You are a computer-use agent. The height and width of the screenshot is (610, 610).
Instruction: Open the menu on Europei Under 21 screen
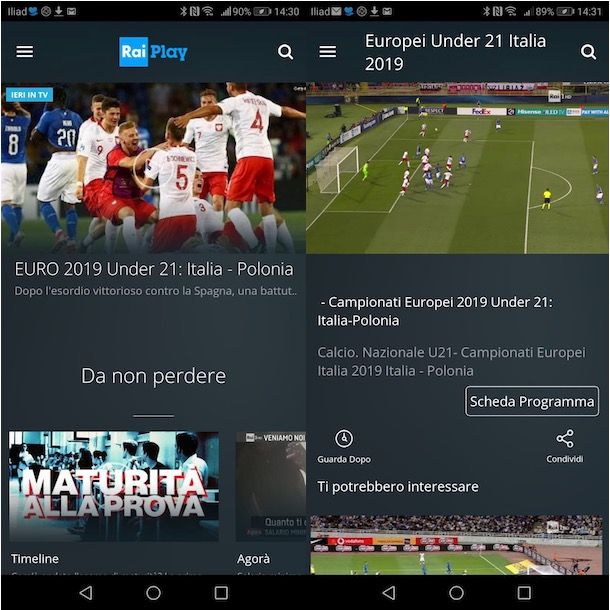click(327, 52)
